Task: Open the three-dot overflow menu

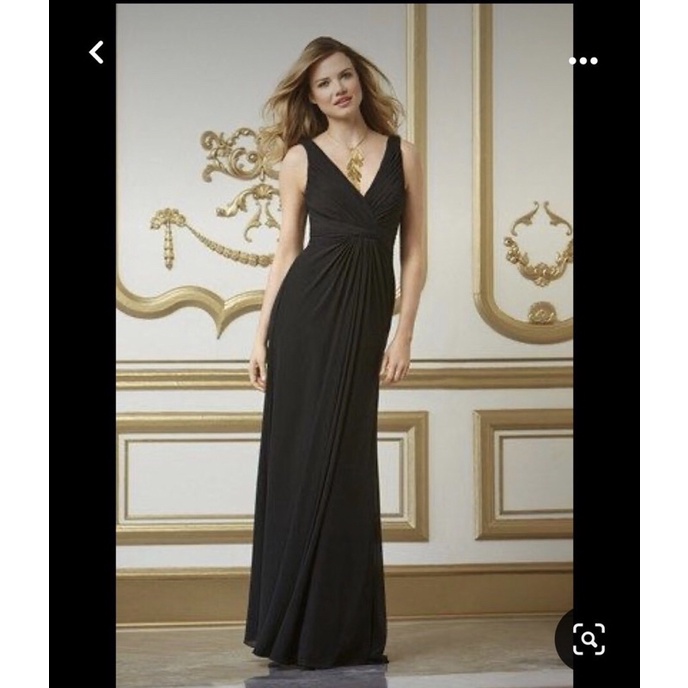Action: point(583,61)
